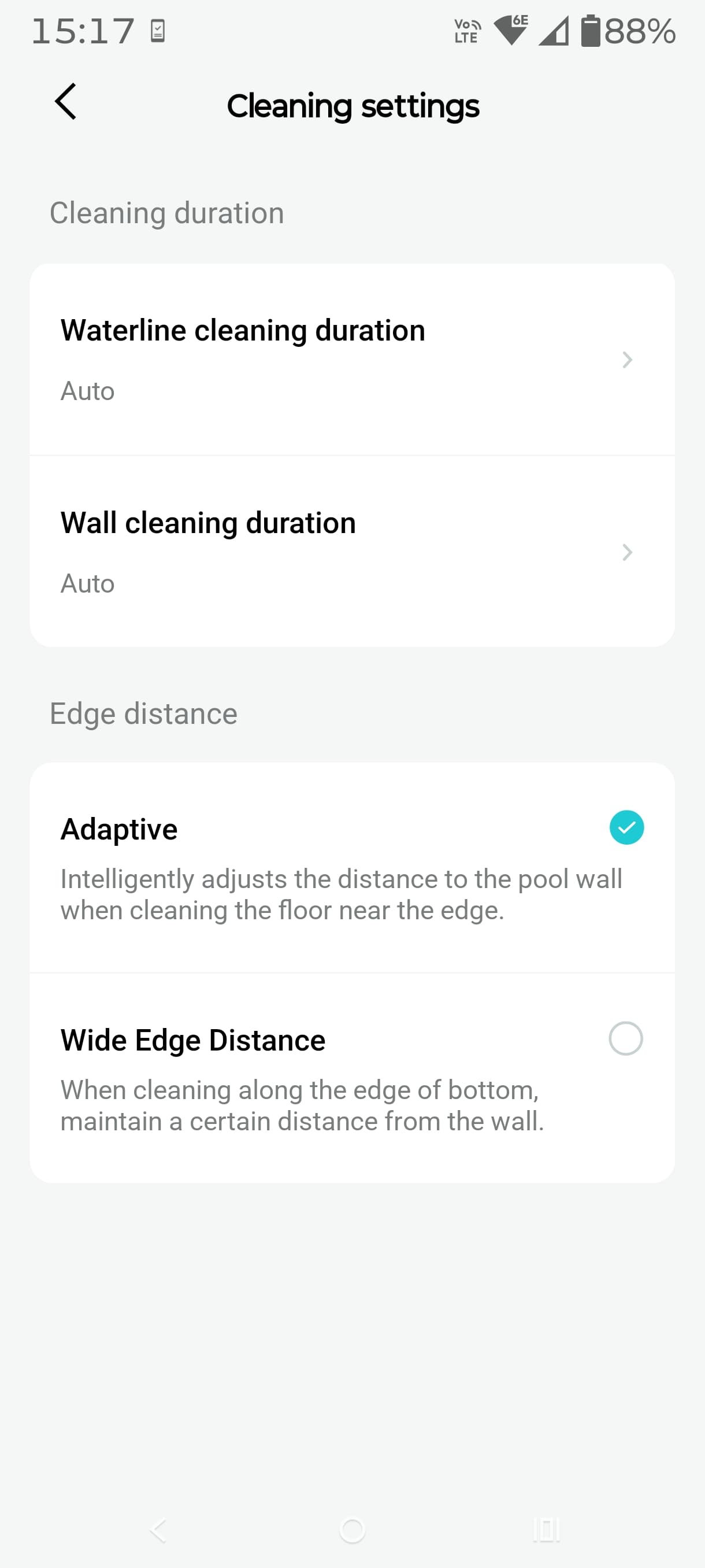Go back from Cleaning settings
The width and height of the screenshot is (705, 1568).
66,102
